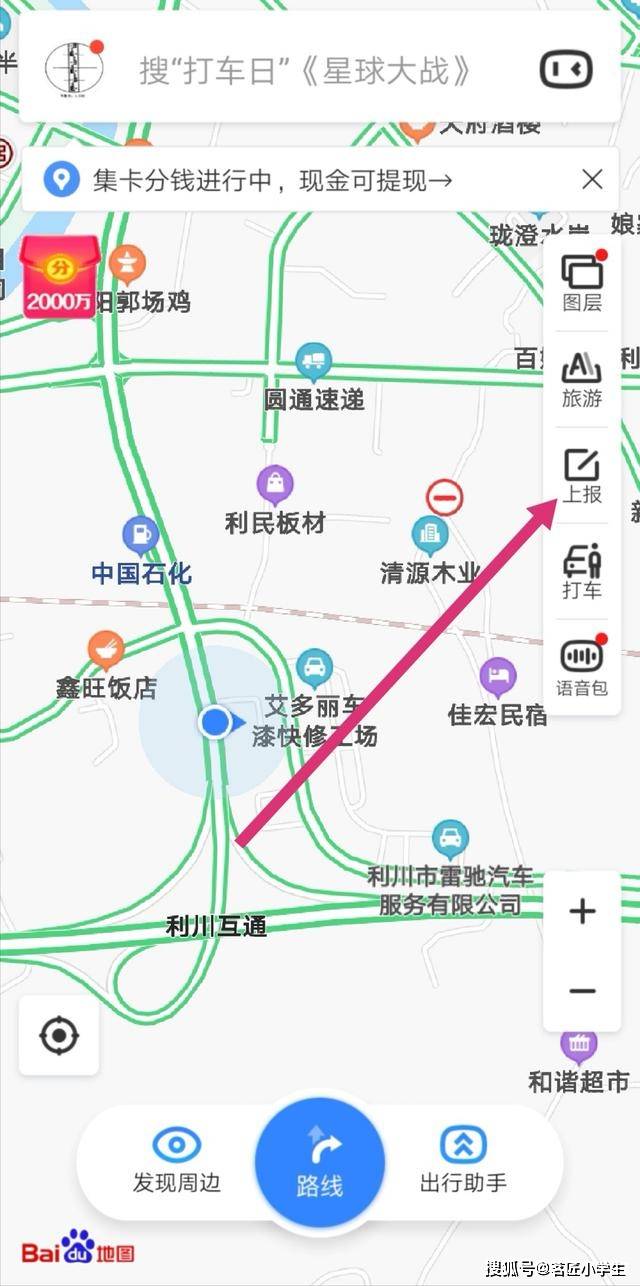Select the 中国石化 gas station marker
640x1286 pixels.
140,537
